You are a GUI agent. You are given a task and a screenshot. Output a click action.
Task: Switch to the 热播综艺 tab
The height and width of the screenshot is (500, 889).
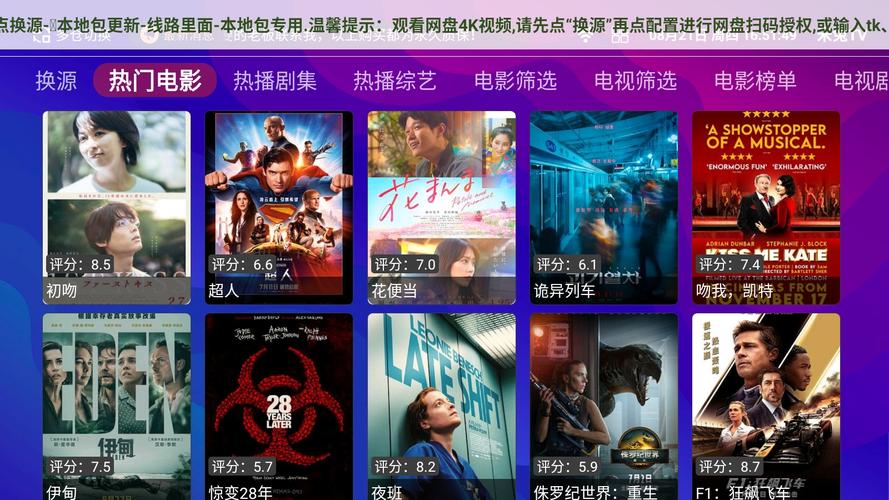(395, 81)
